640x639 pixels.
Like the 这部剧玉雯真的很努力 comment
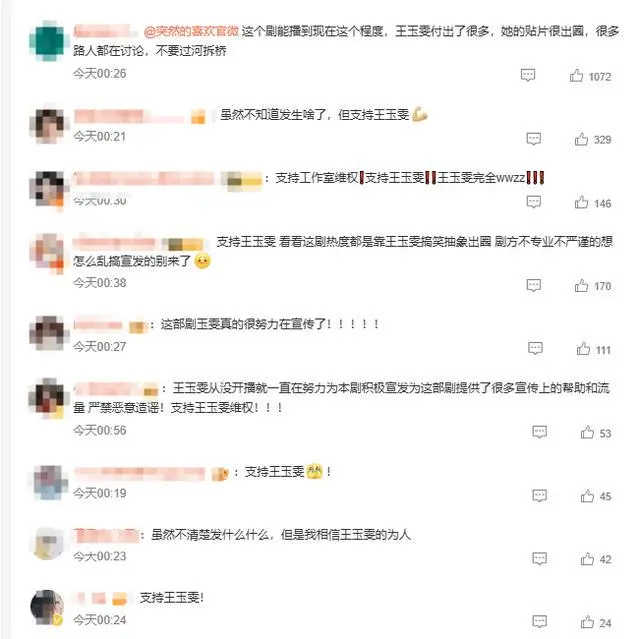point(582,349)
